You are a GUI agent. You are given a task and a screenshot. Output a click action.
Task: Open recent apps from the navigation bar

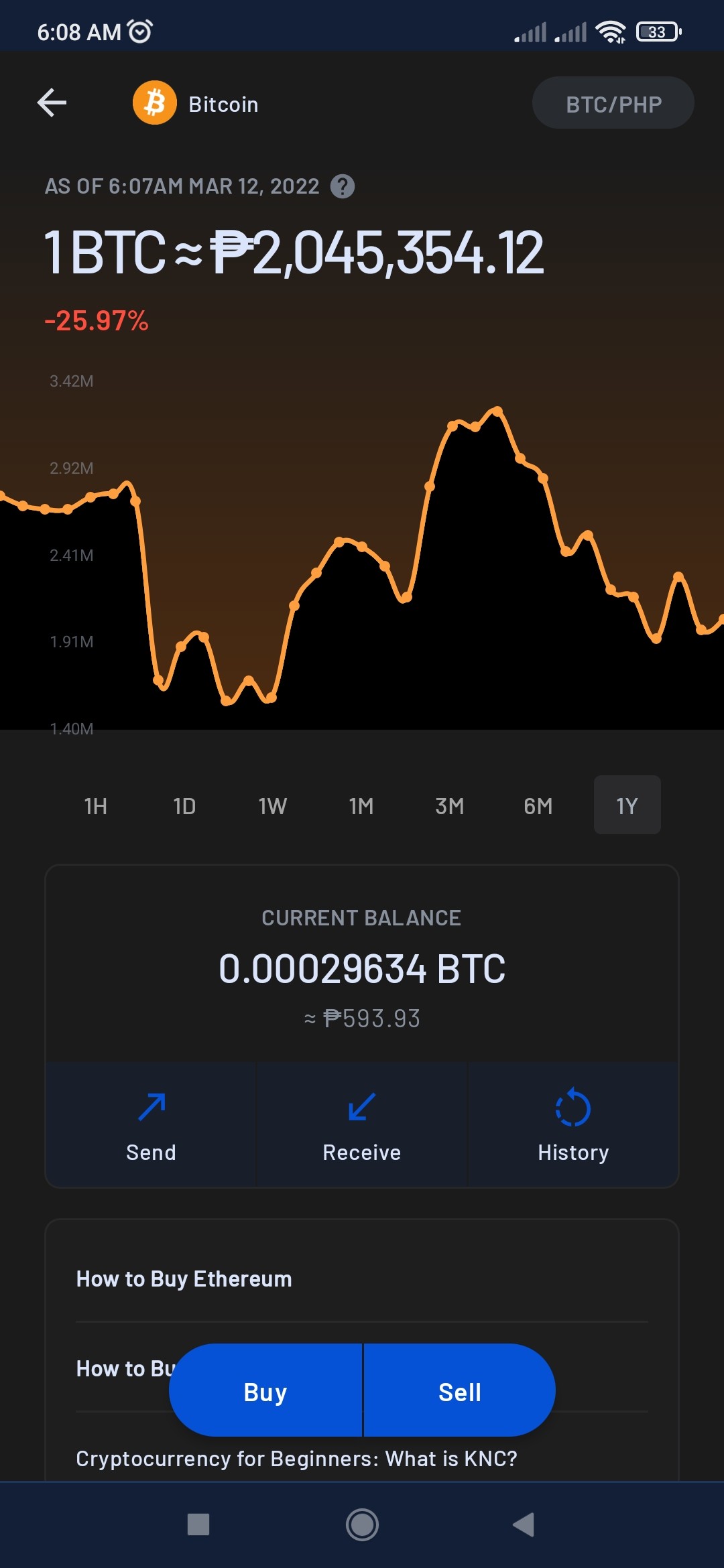click(198, 1524)
